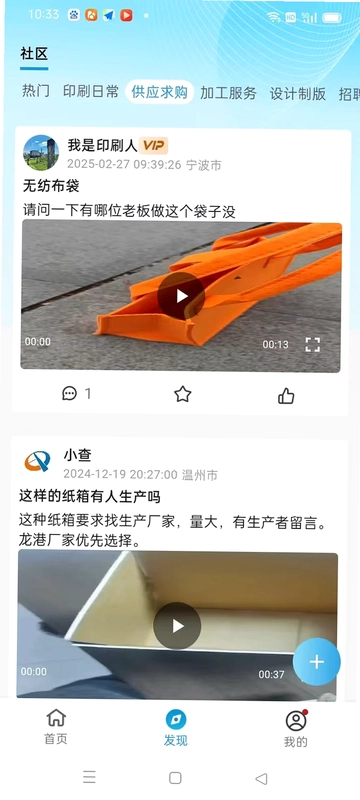Play 小查's carton box video
360x800 pixels.
177,626
